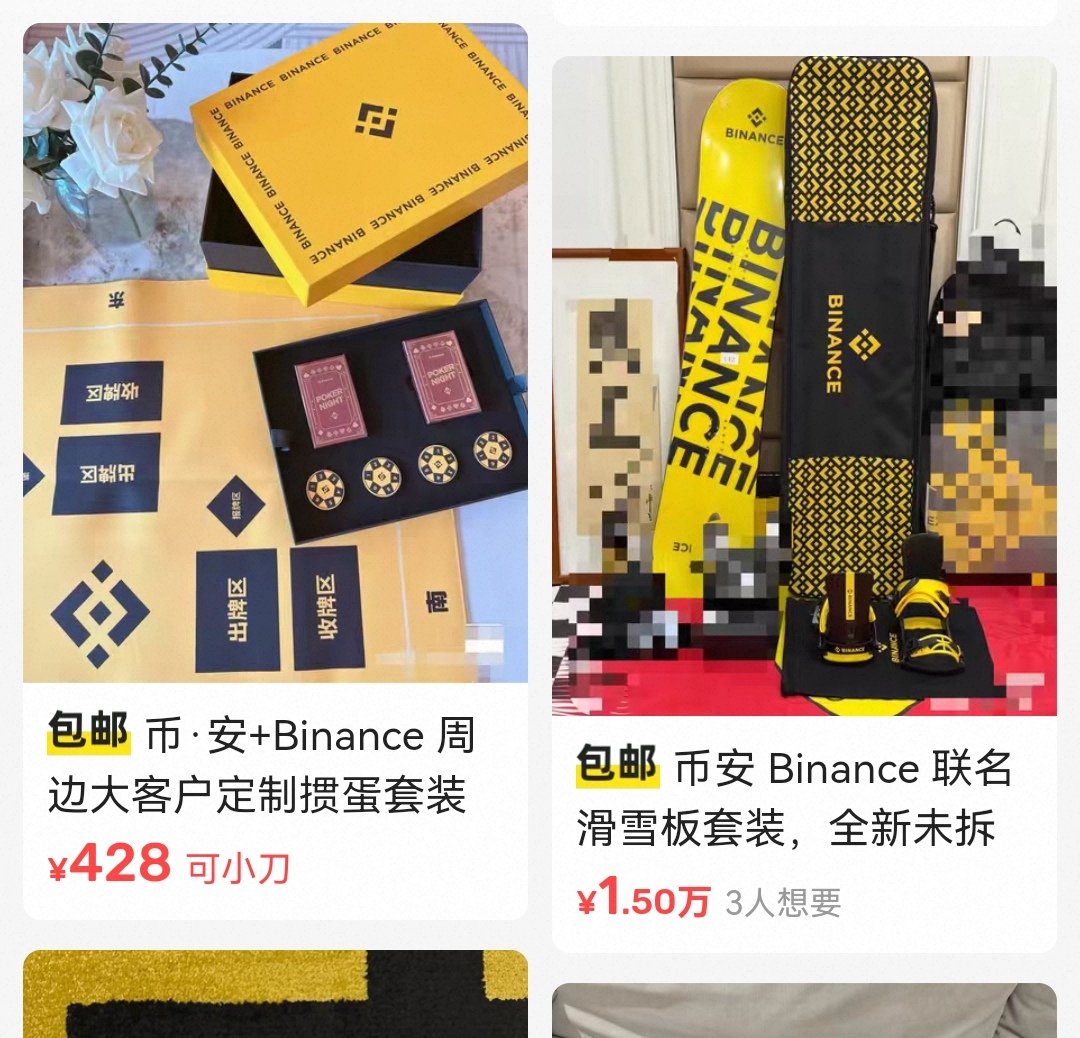
Task: Open the Binance 滑雪板套装 listing priced ¥1.50万
Action: [x=804, y=420]
